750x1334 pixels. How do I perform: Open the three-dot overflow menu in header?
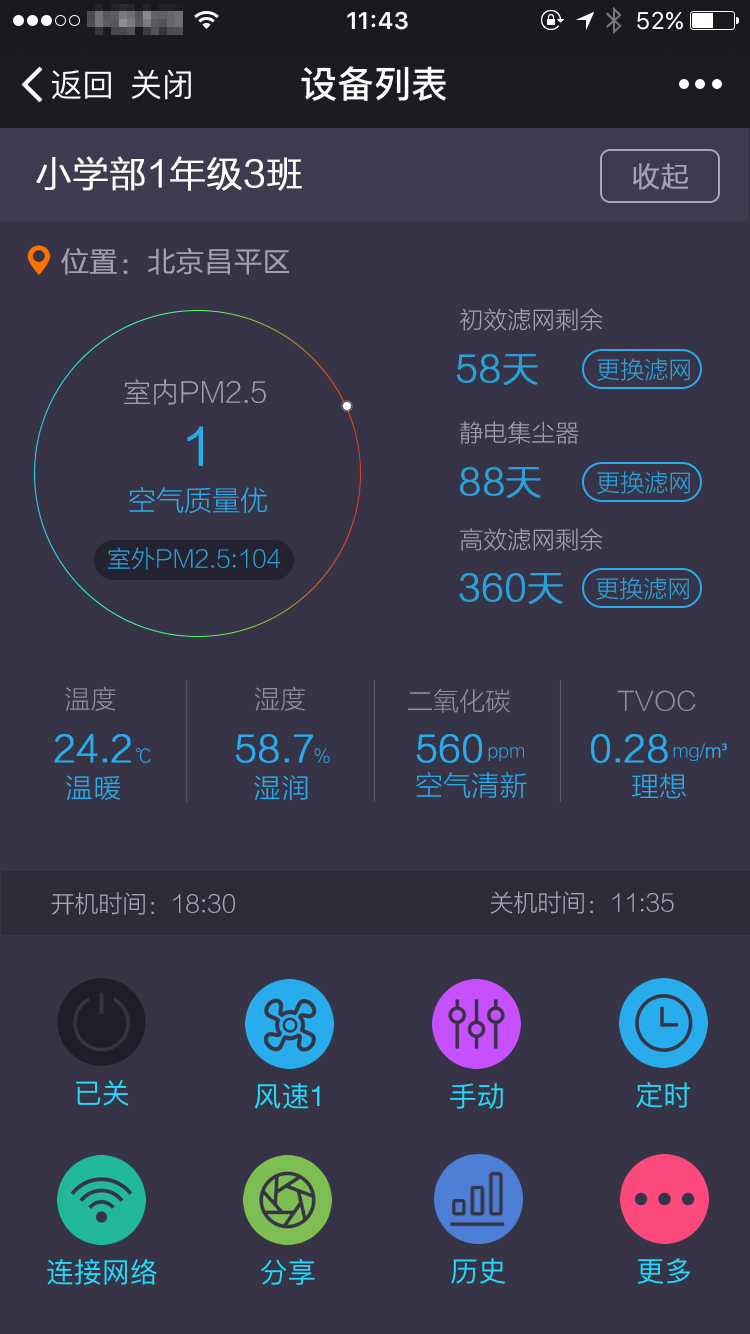click(700, 85)
